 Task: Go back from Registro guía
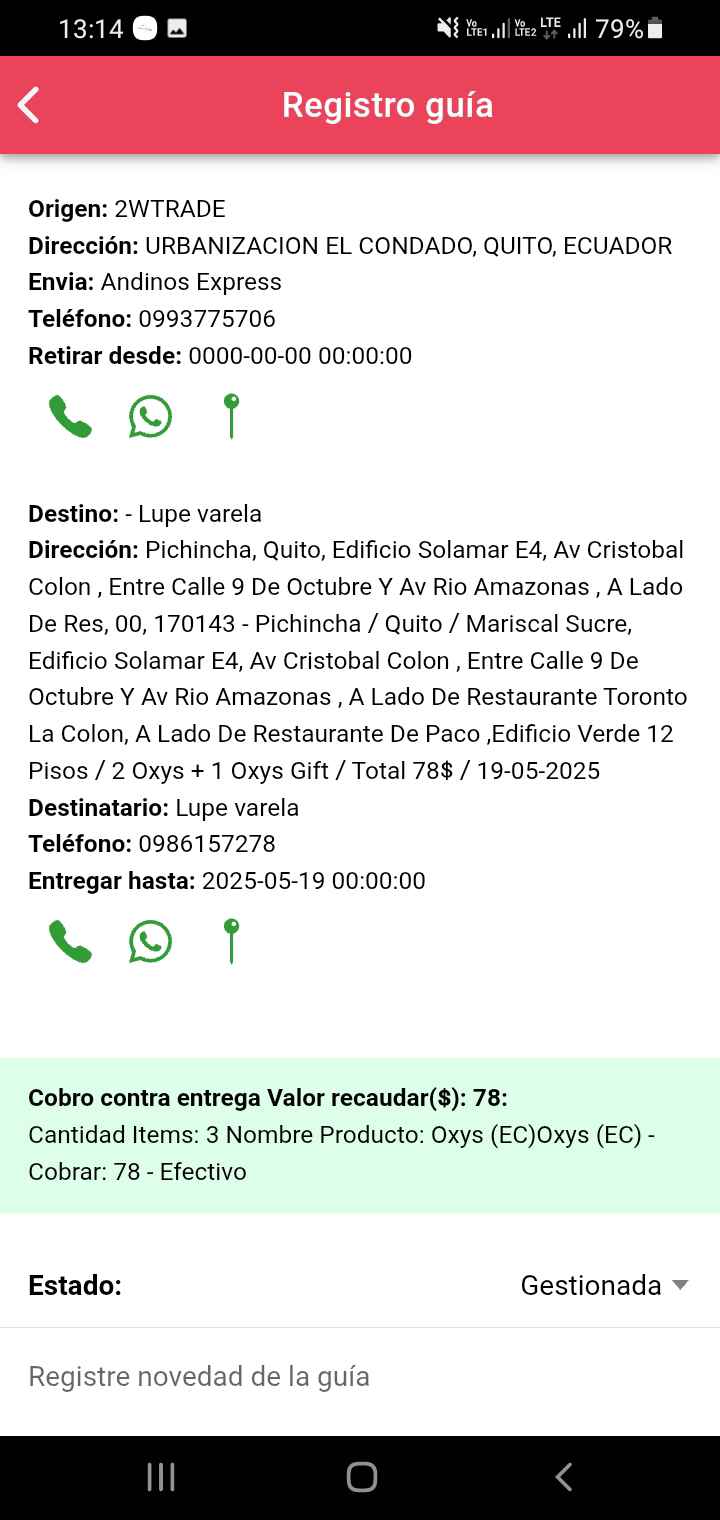[30, 105]
